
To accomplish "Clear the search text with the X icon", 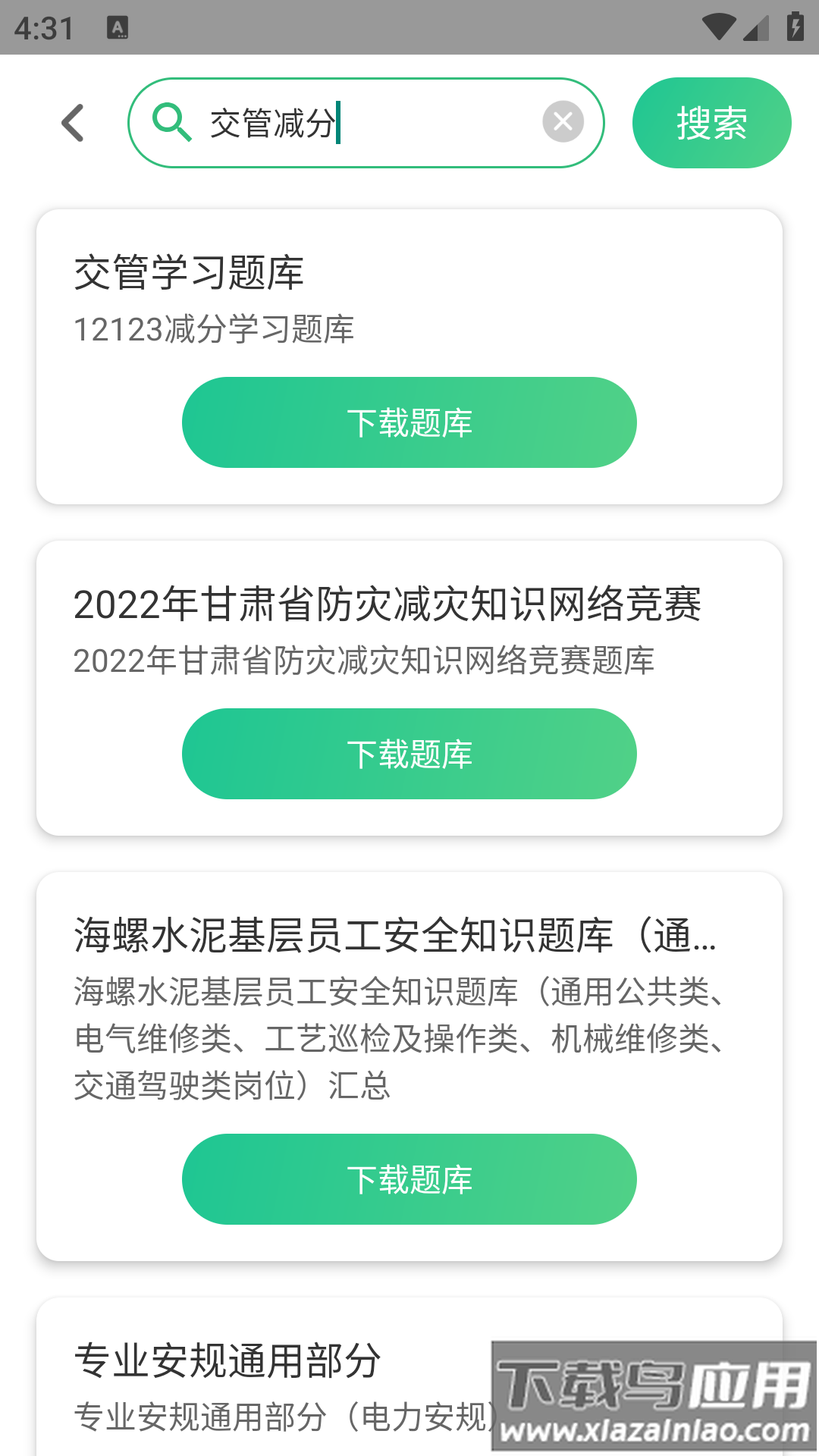I will pyautogui.click(x=563, y=121).
